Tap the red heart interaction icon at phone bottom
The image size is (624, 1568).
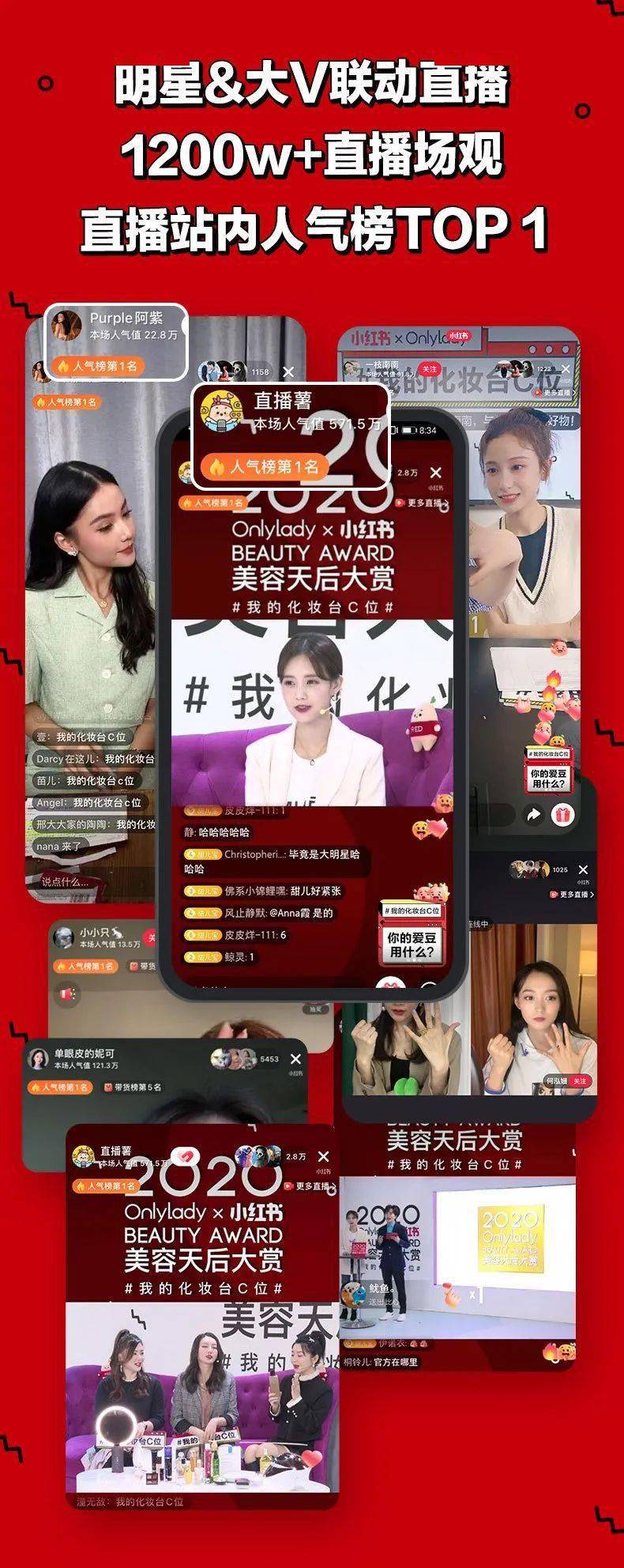(x=390, y=983)
